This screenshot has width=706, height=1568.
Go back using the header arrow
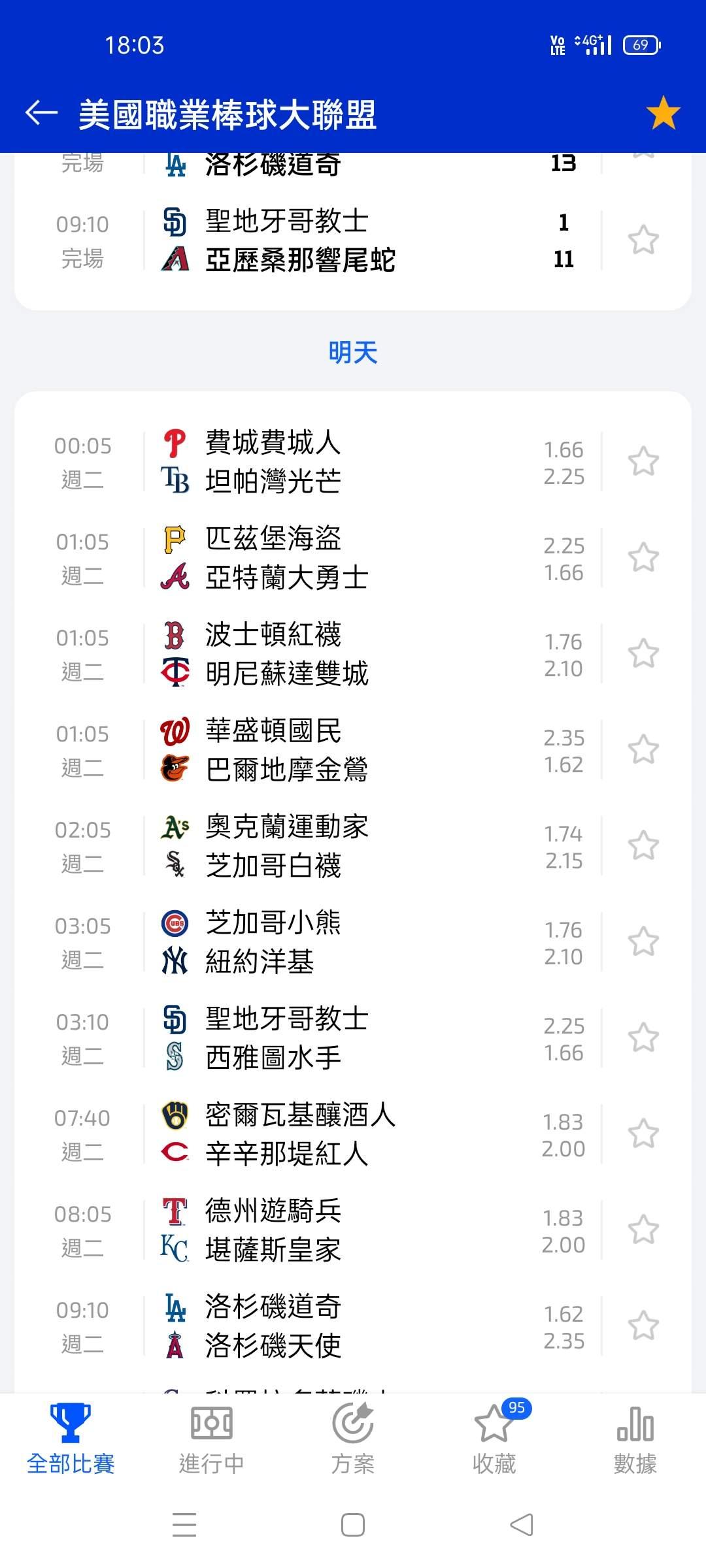(41, 113)
